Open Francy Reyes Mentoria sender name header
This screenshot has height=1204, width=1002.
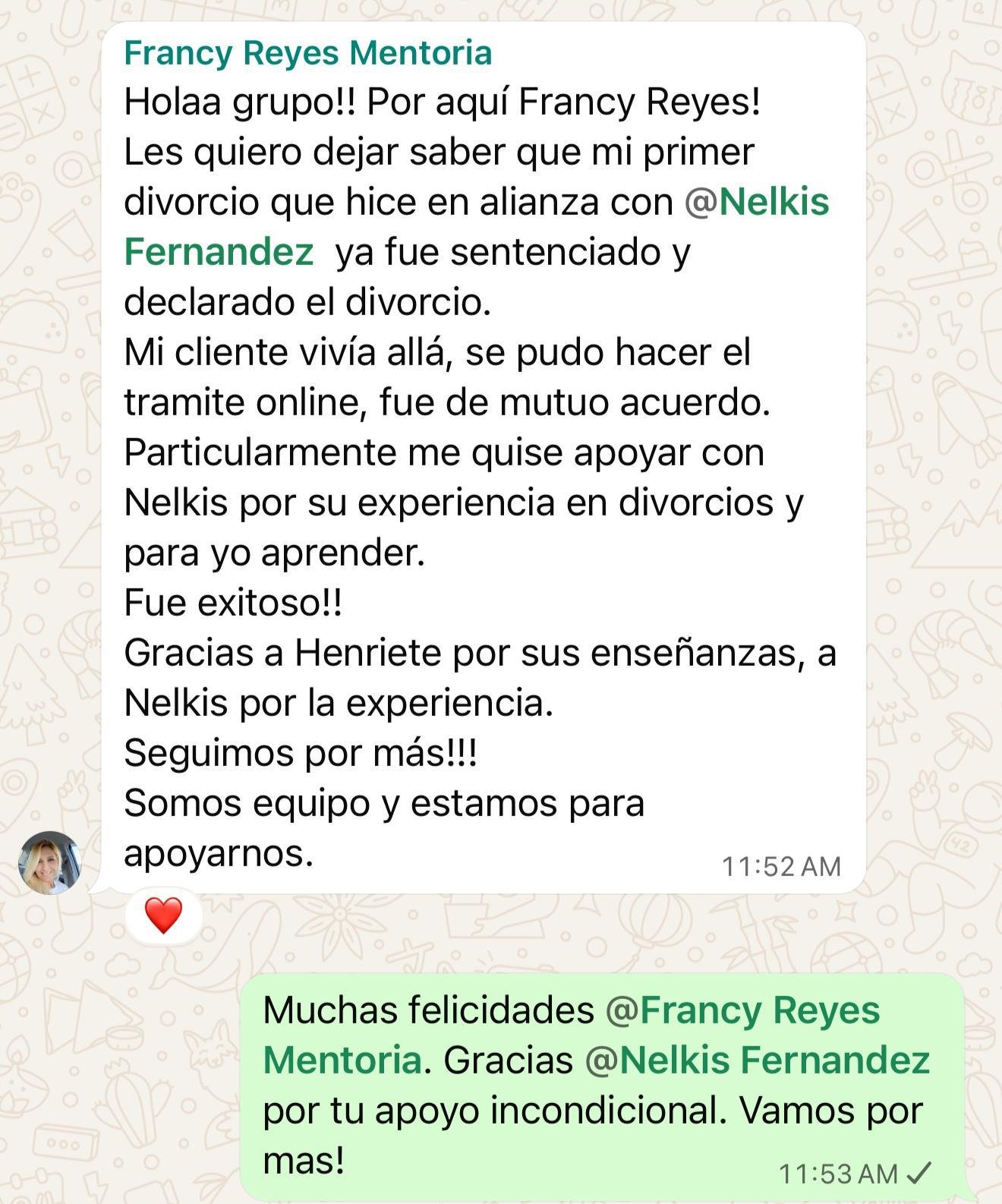coord(307,53)
